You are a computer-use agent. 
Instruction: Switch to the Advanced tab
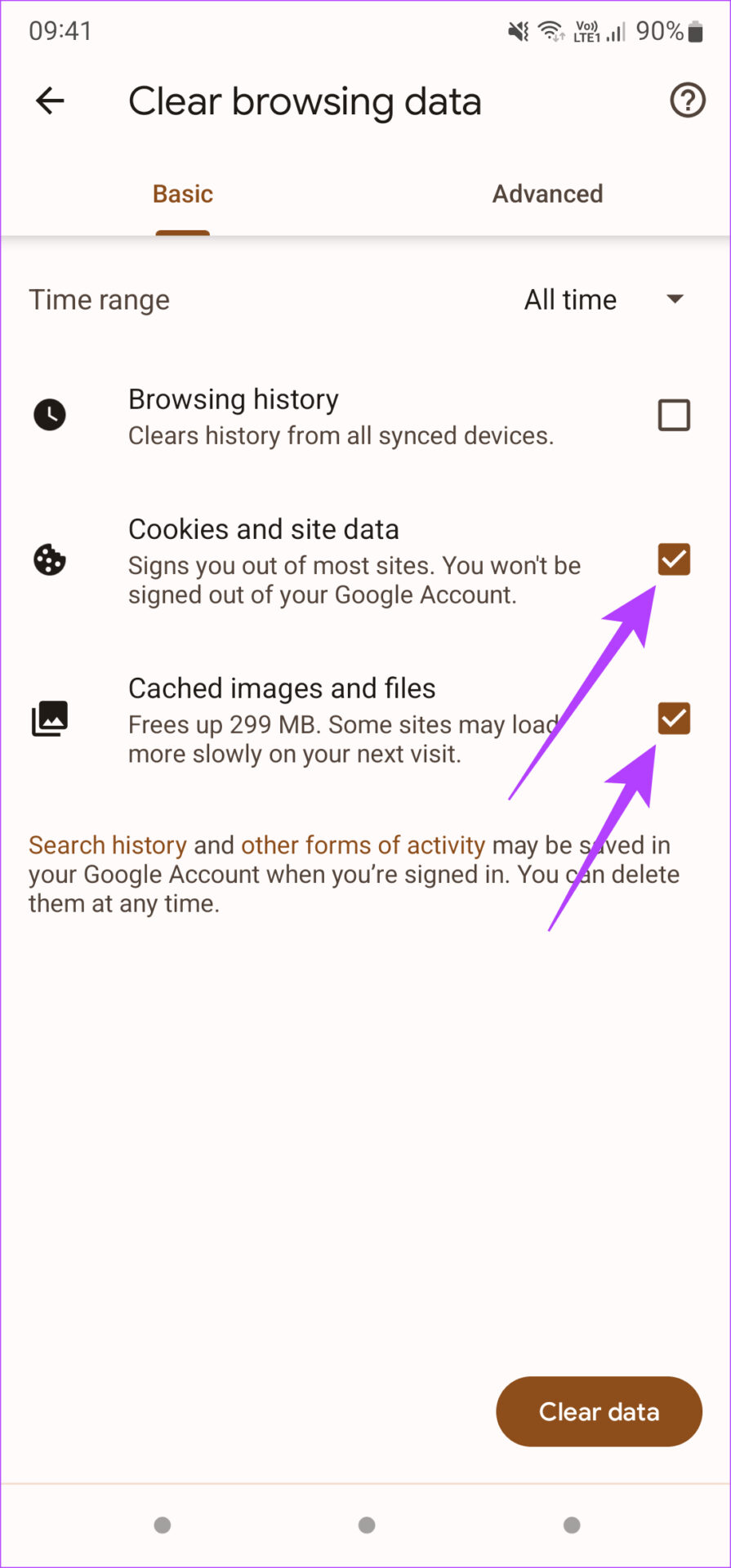click(x=547, y=194)
